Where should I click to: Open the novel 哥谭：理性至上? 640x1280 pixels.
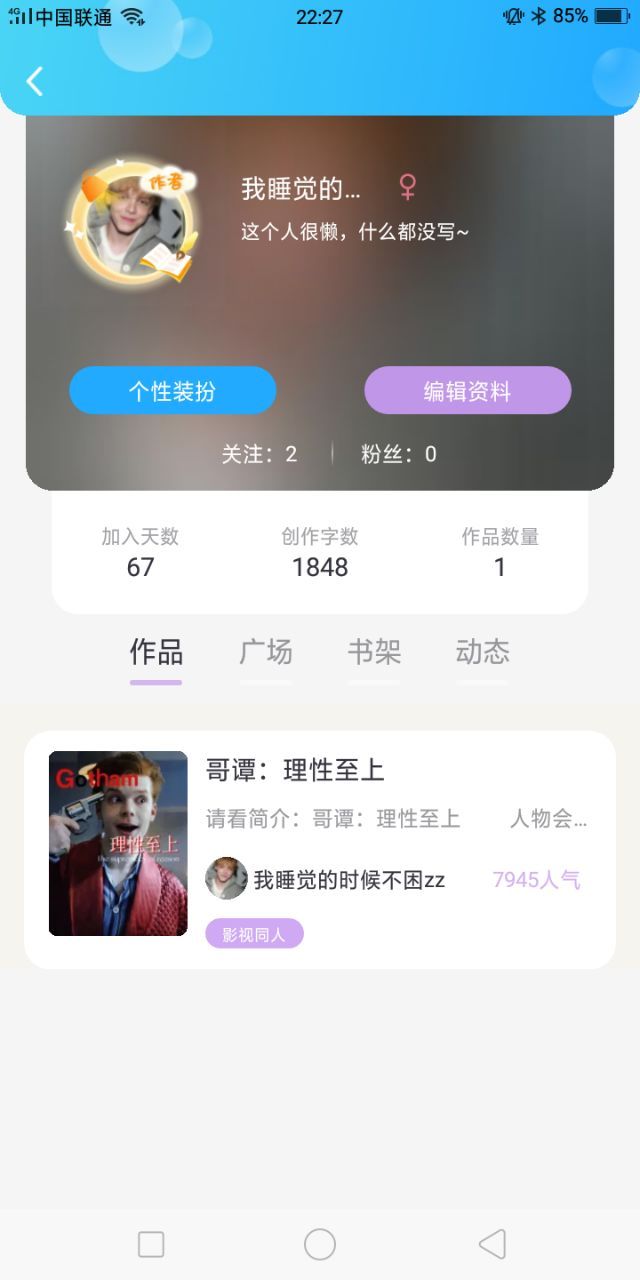click(295, 770)
